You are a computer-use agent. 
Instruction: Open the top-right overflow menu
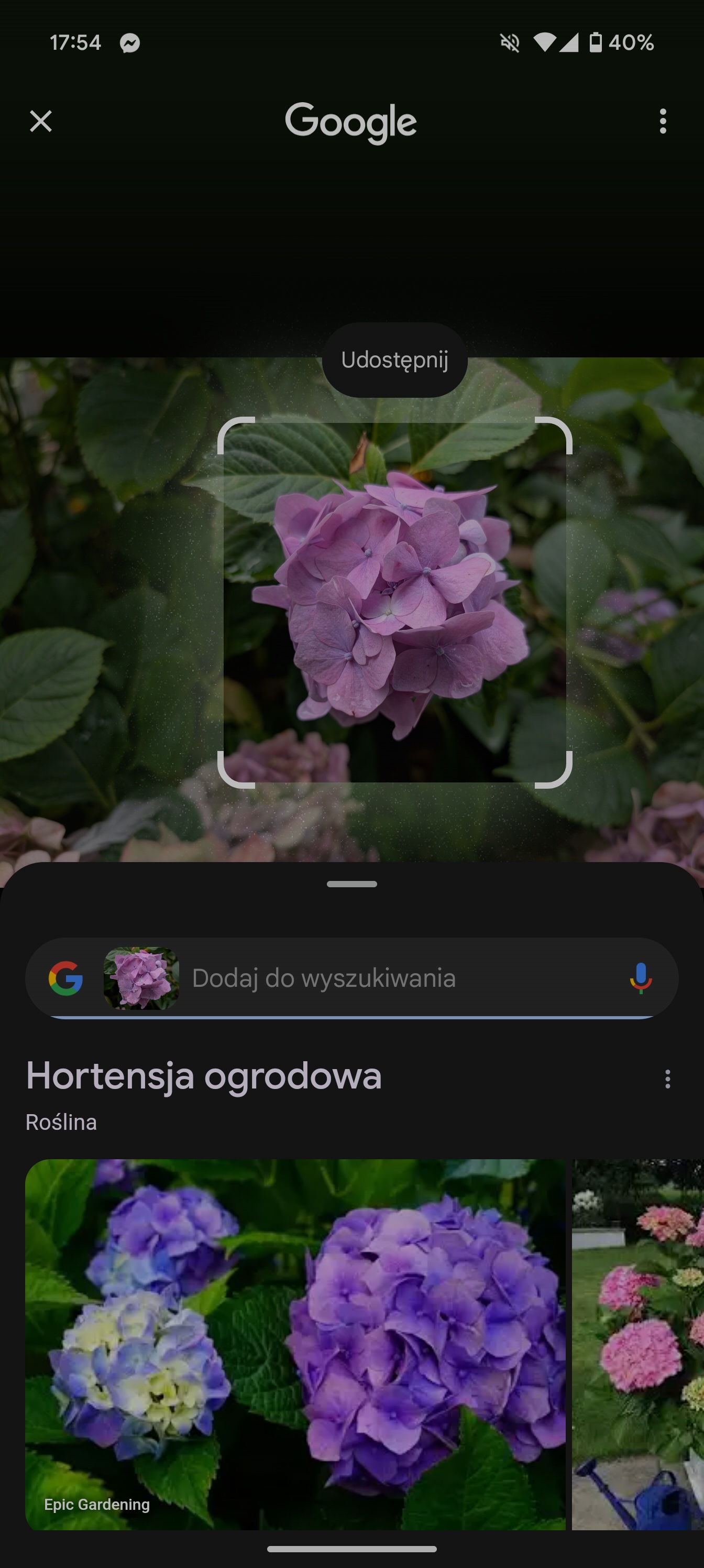coord(663,121)
